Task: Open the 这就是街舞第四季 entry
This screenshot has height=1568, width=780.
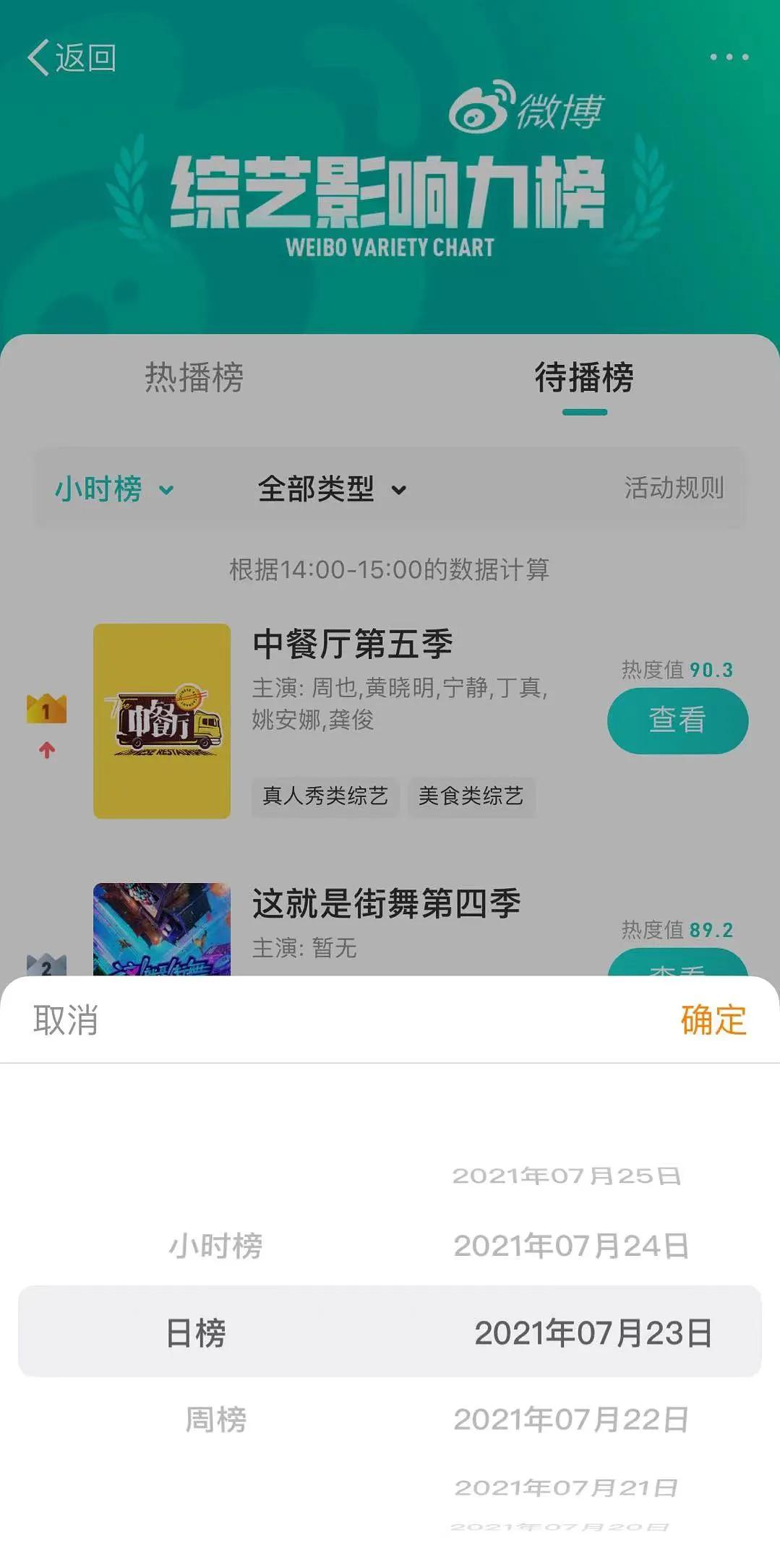Action: pos(386,903)
